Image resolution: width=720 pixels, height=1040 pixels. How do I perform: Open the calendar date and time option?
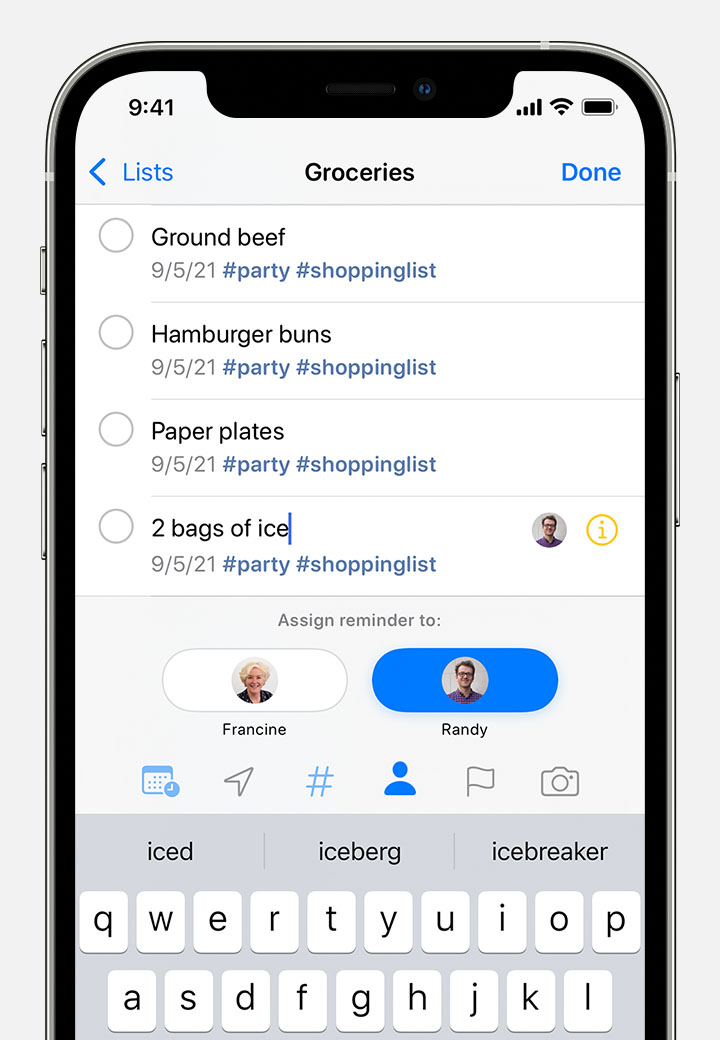click(160, 781)
